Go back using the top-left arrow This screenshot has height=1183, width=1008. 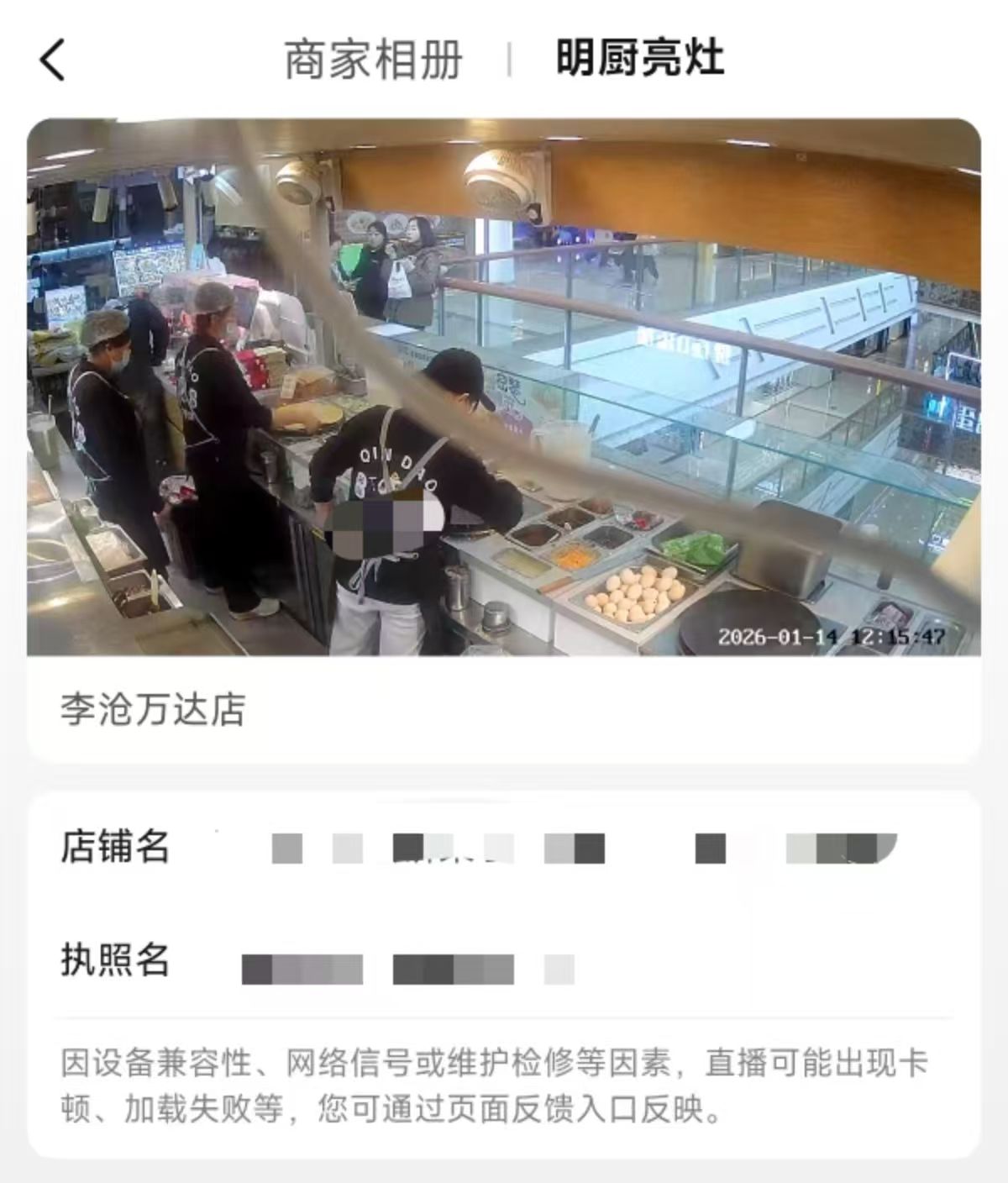[x=52, y=60]
